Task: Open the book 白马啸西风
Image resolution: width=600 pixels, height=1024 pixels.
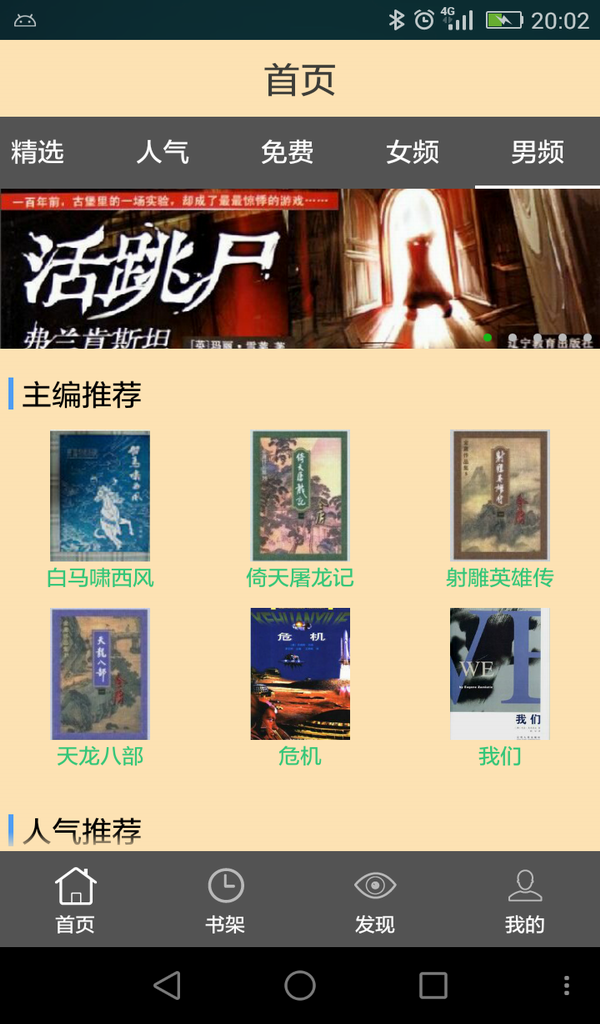Action: pyautogui.click(x=100, y=496)
